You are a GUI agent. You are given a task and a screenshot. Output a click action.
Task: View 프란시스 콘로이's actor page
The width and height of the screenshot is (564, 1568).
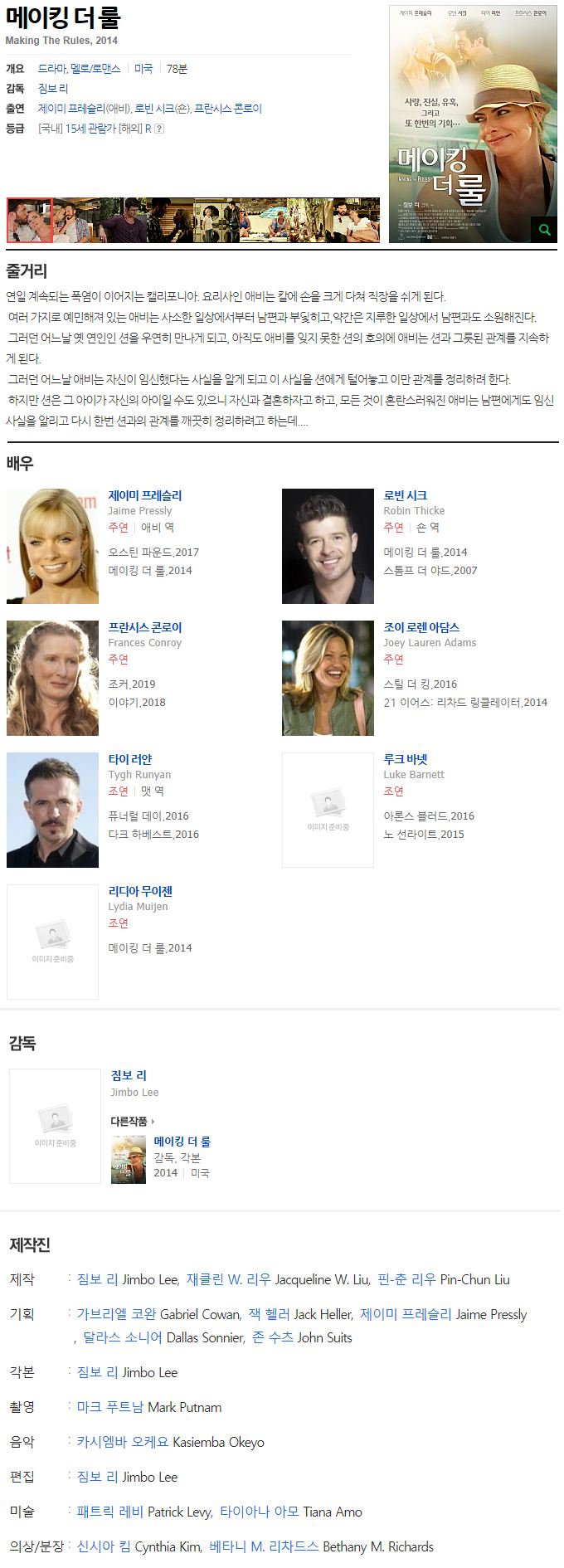pos(145,627)
